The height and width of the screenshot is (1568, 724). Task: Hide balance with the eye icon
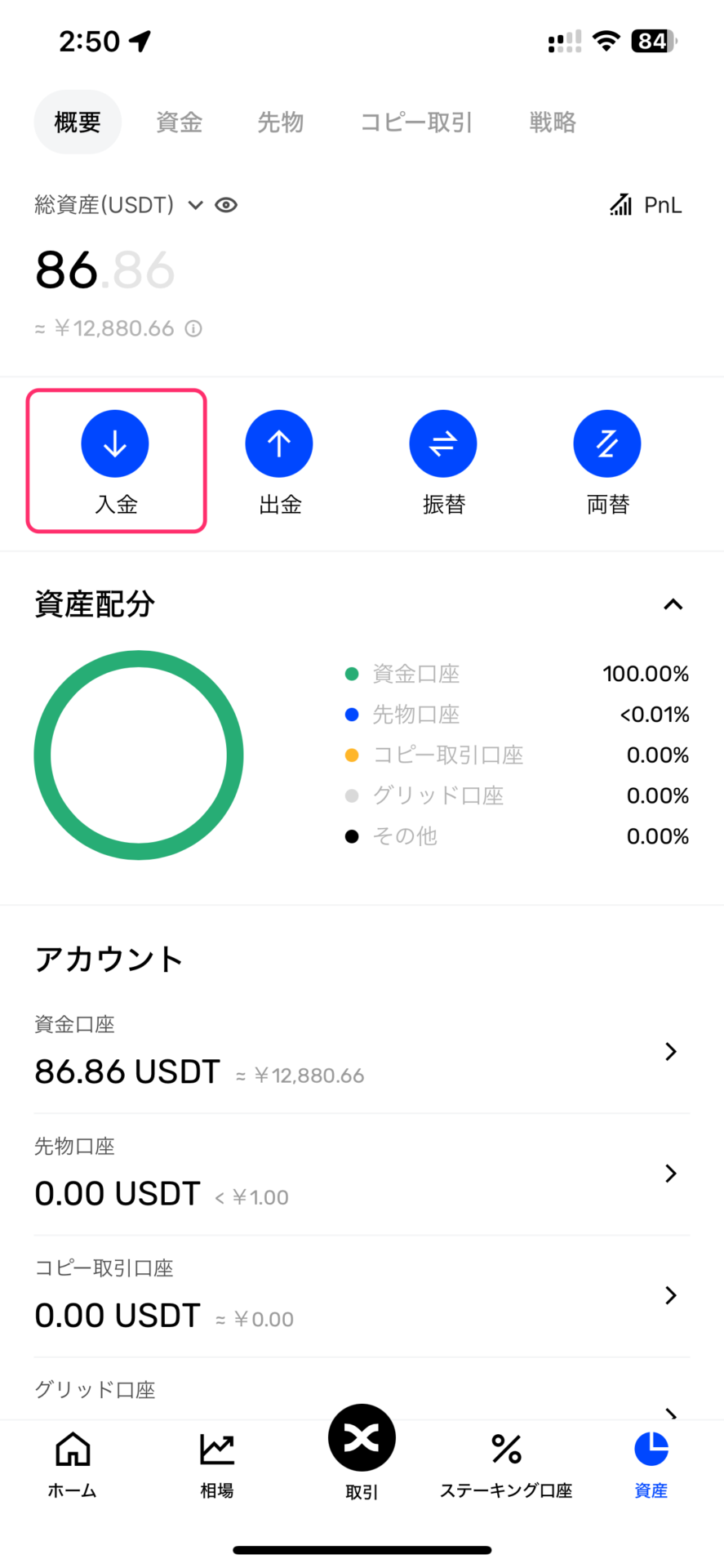226,205
